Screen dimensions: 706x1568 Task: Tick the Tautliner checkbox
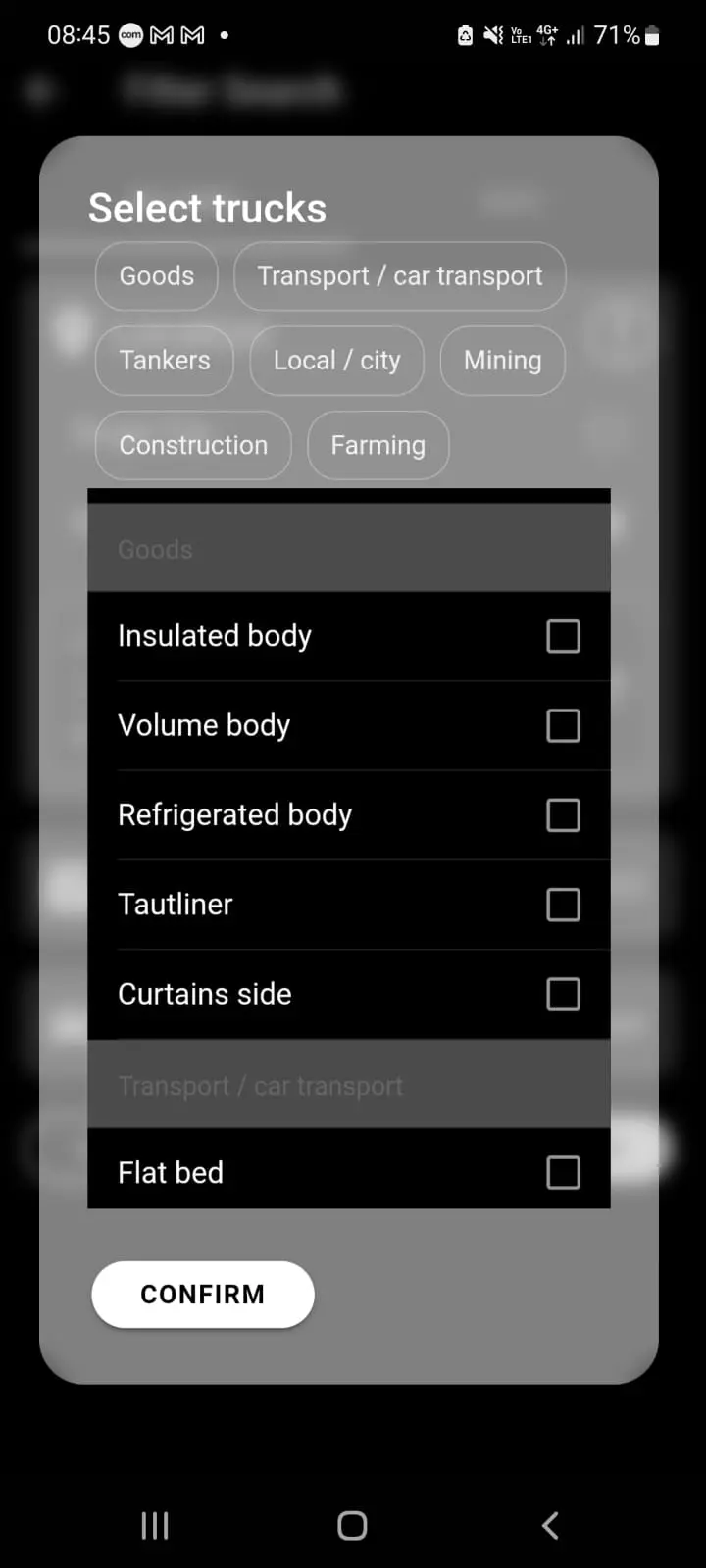point(563,905)
